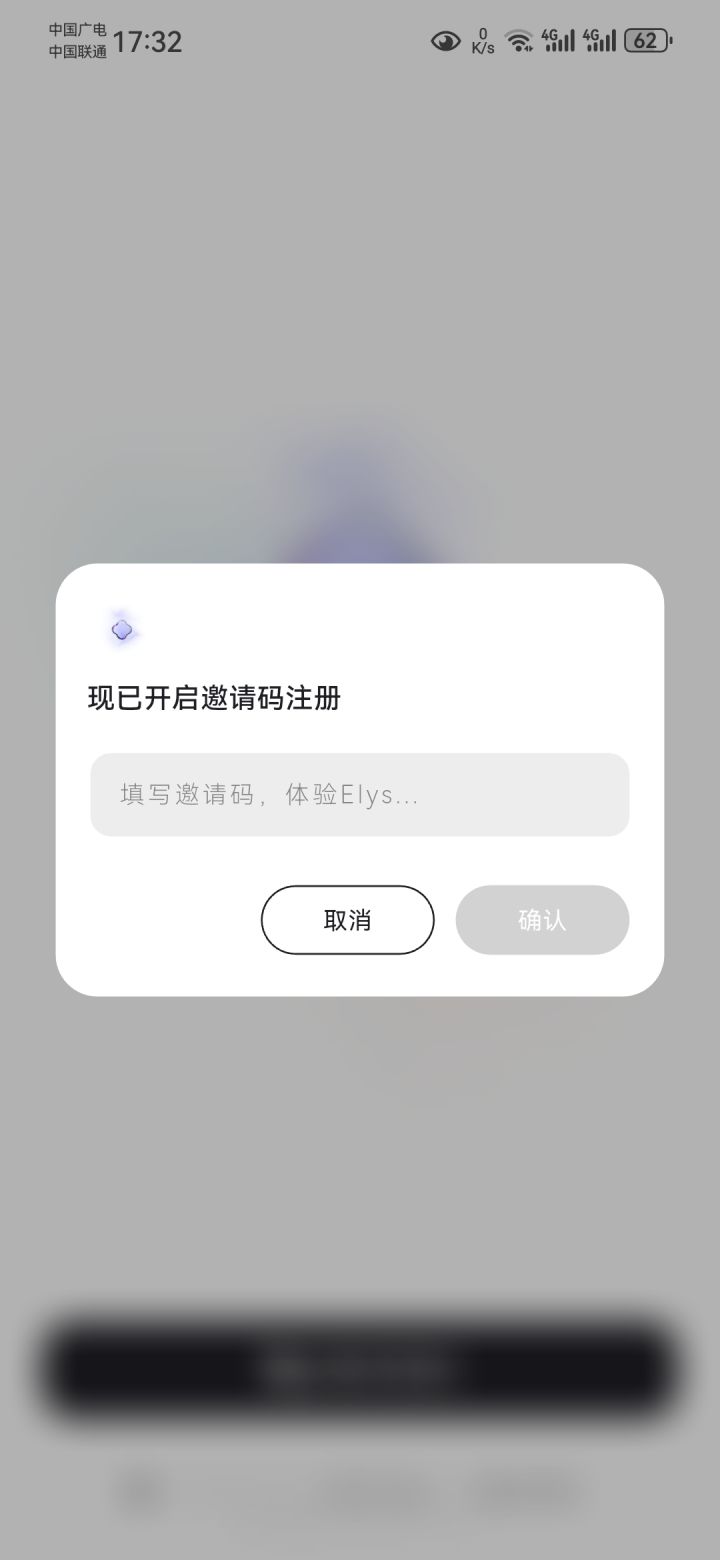Image resolution: width=720 pixels, height=1560 pixels.
Task: Tap the battery indicator showing 62
Action: click(x=647, y=41)
